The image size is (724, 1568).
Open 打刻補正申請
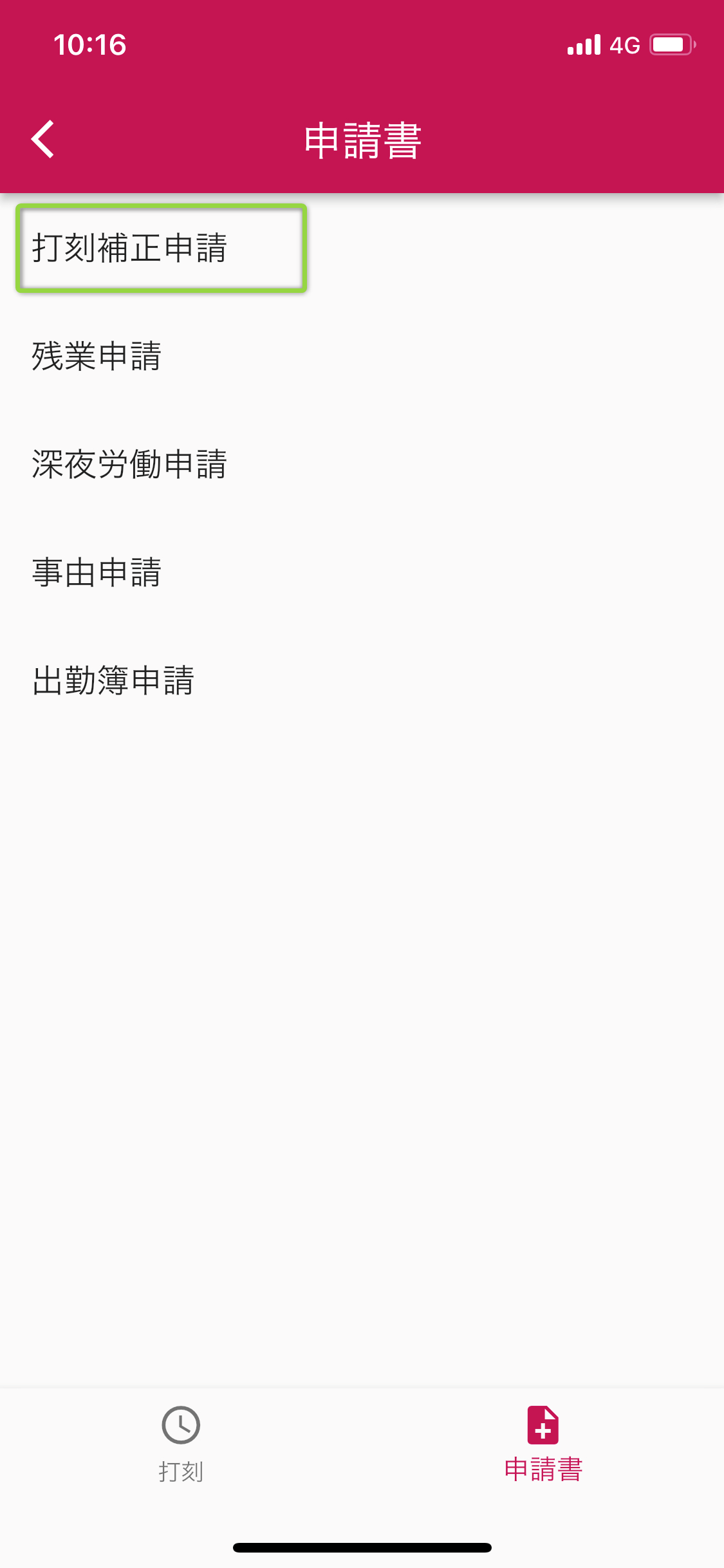(129, 248)
